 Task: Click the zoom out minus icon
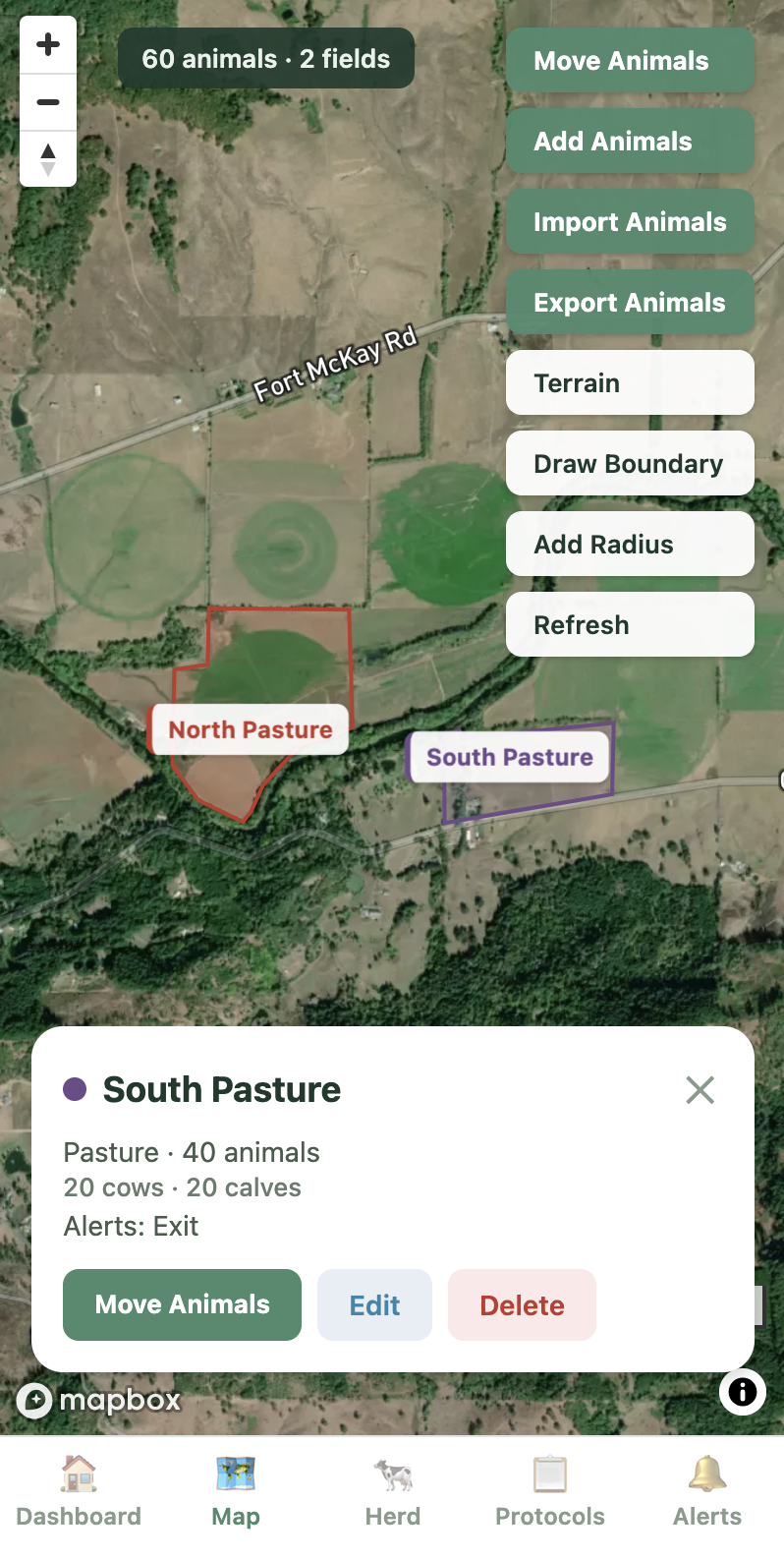click(47, 101)
